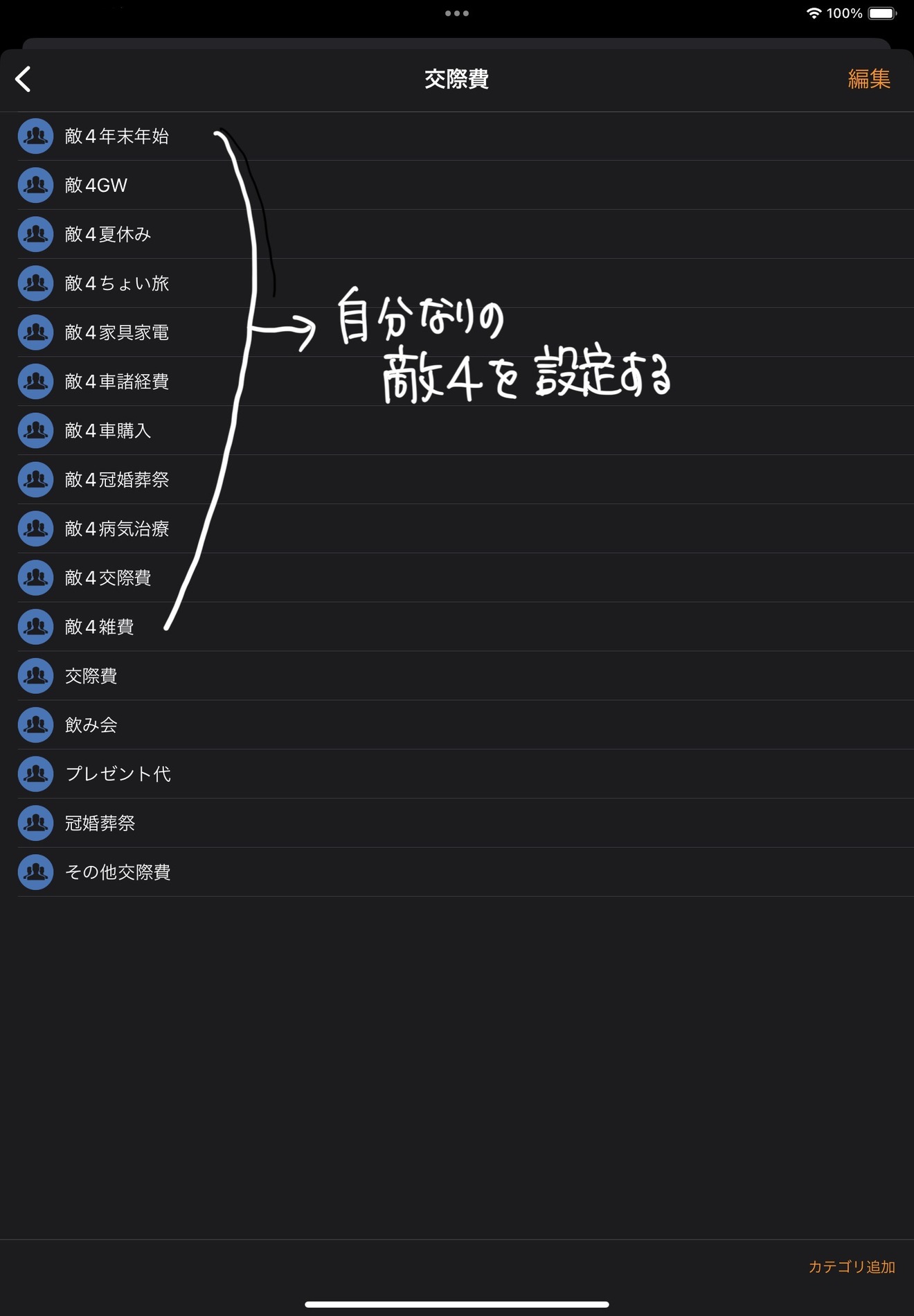Tap カテゴリ追加 to add a category
Viewport: 914px width, 1316px height.
tap(851, 1267)
